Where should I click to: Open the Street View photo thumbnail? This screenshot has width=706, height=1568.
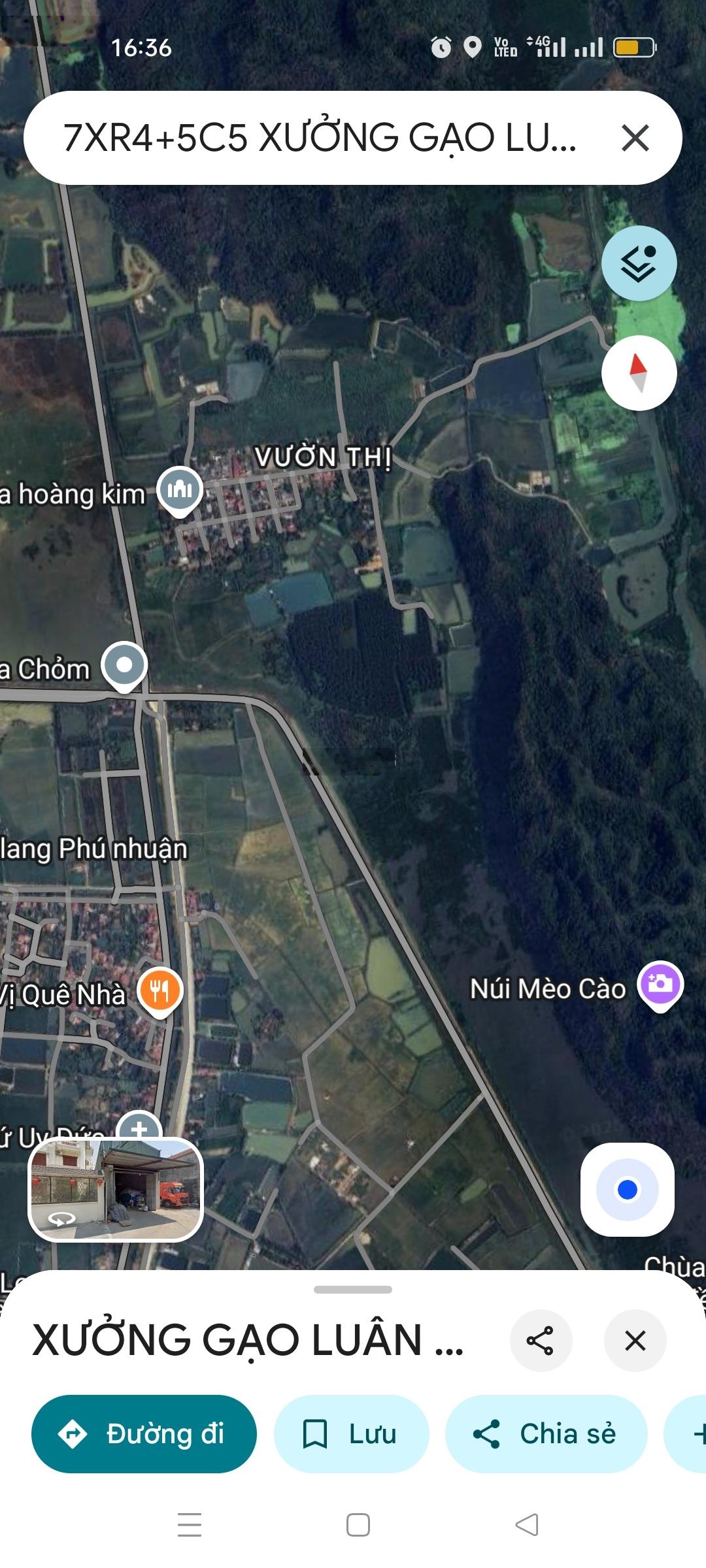point(116,1189)
